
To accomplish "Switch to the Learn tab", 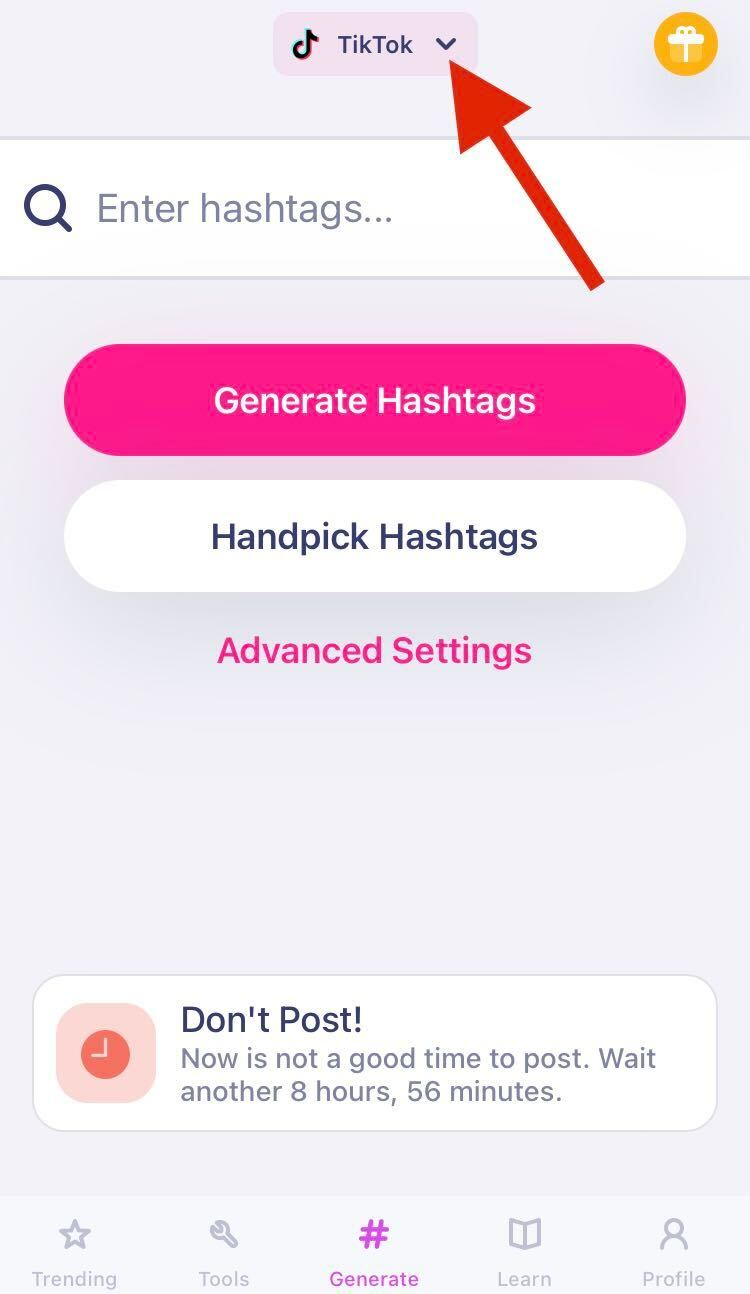I will click(x=524, y=1252).
